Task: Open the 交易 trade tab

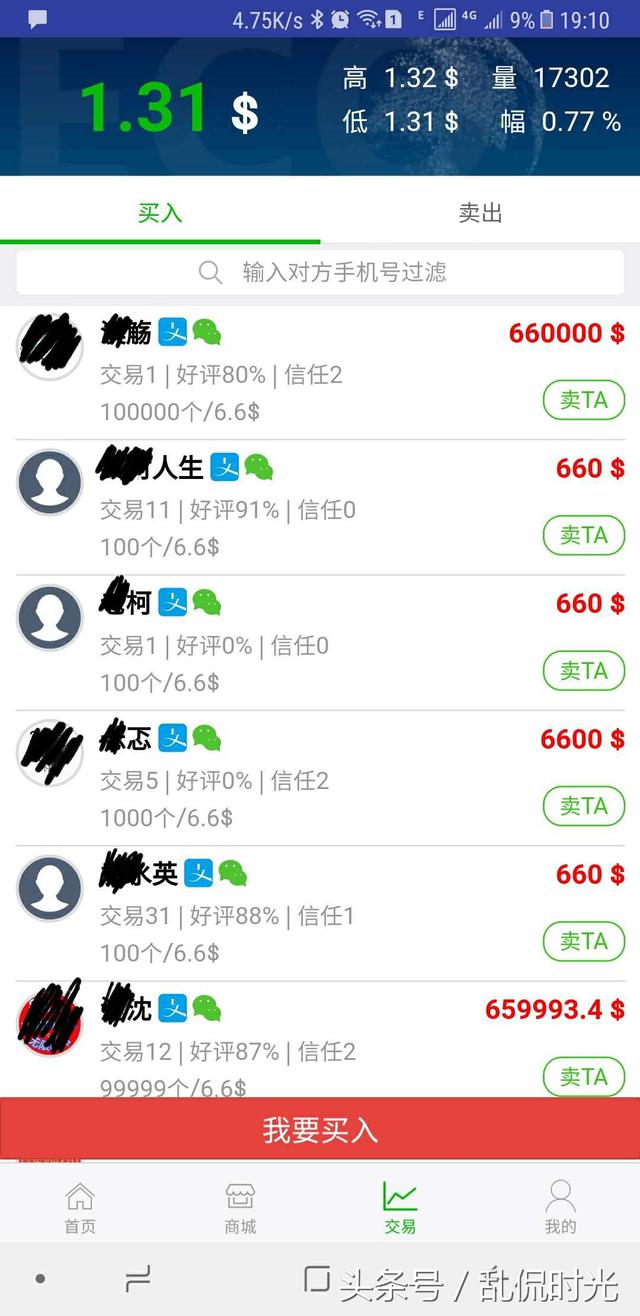Action: (x=400, y=1207)
